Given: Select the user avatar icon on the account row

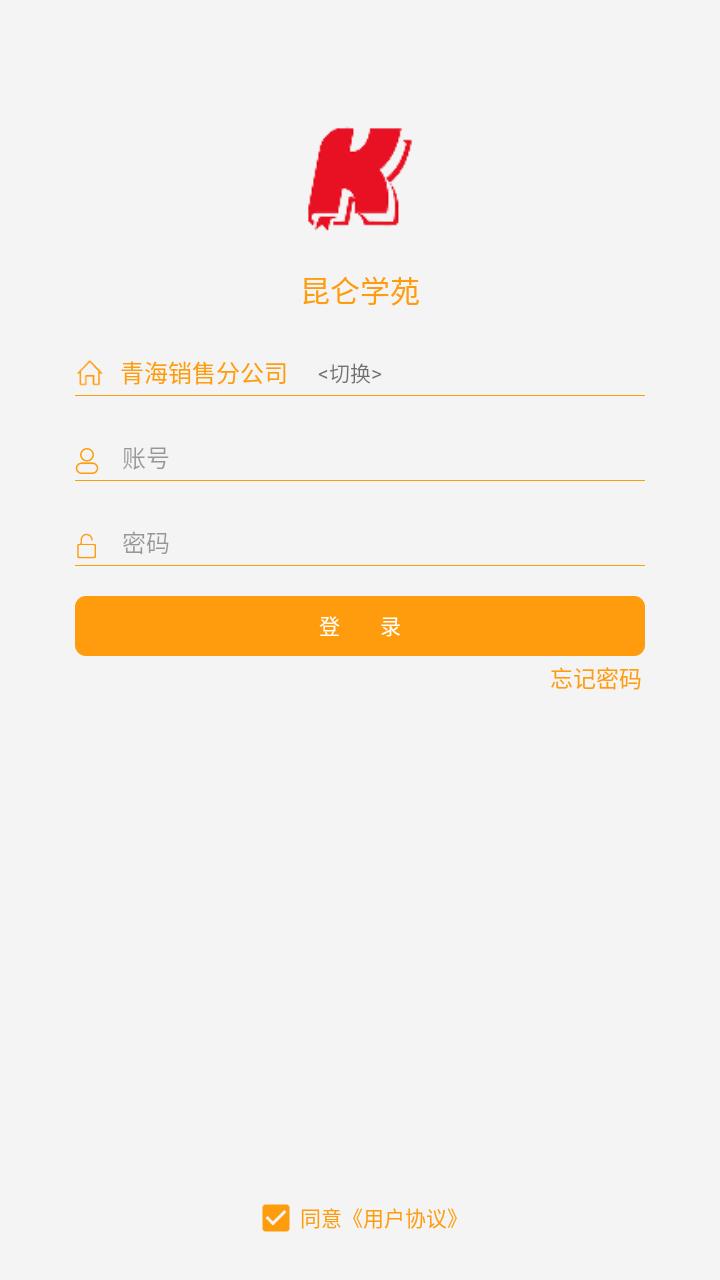Looking at the screenshot, I should tap(89, 458).
